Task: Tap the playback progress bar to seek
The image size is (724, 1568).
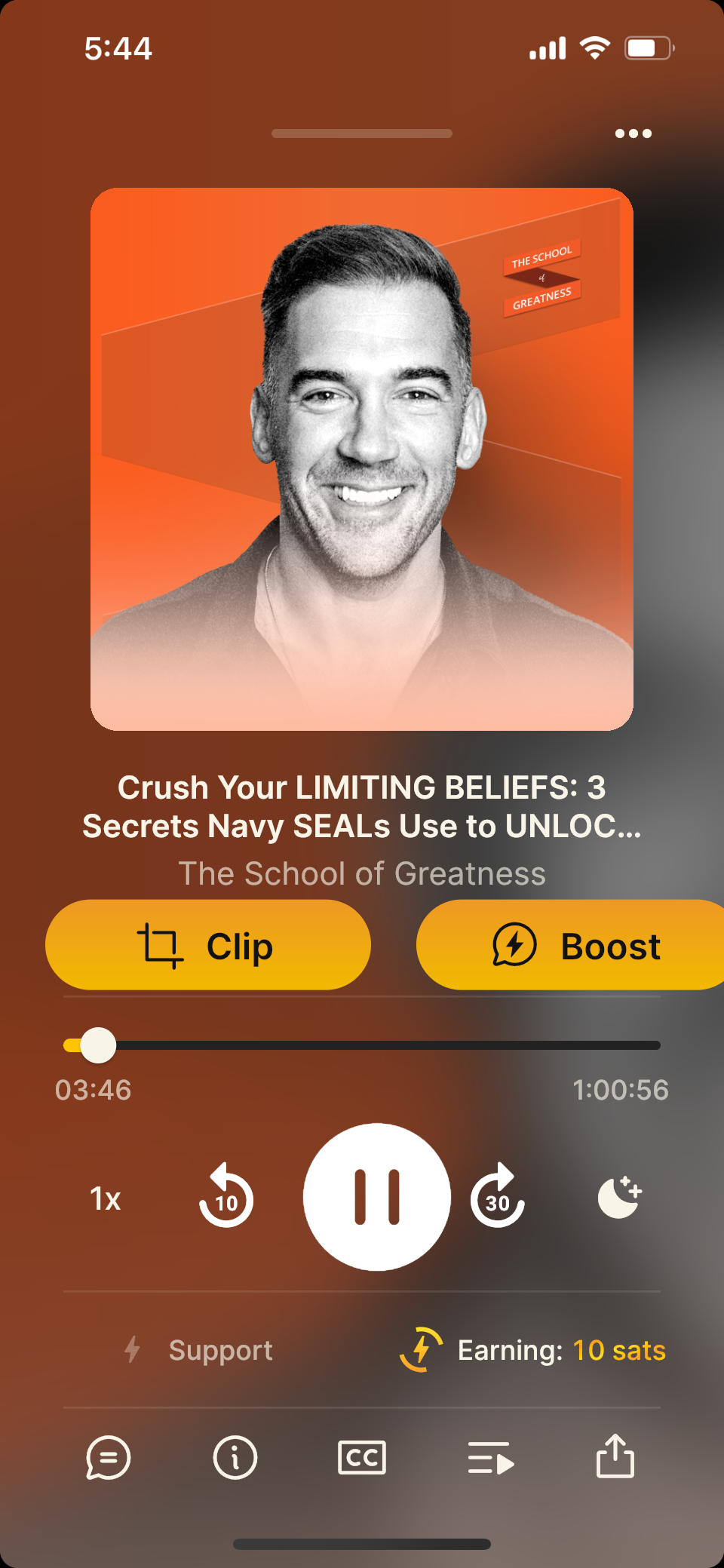Action: (377, 1045)
